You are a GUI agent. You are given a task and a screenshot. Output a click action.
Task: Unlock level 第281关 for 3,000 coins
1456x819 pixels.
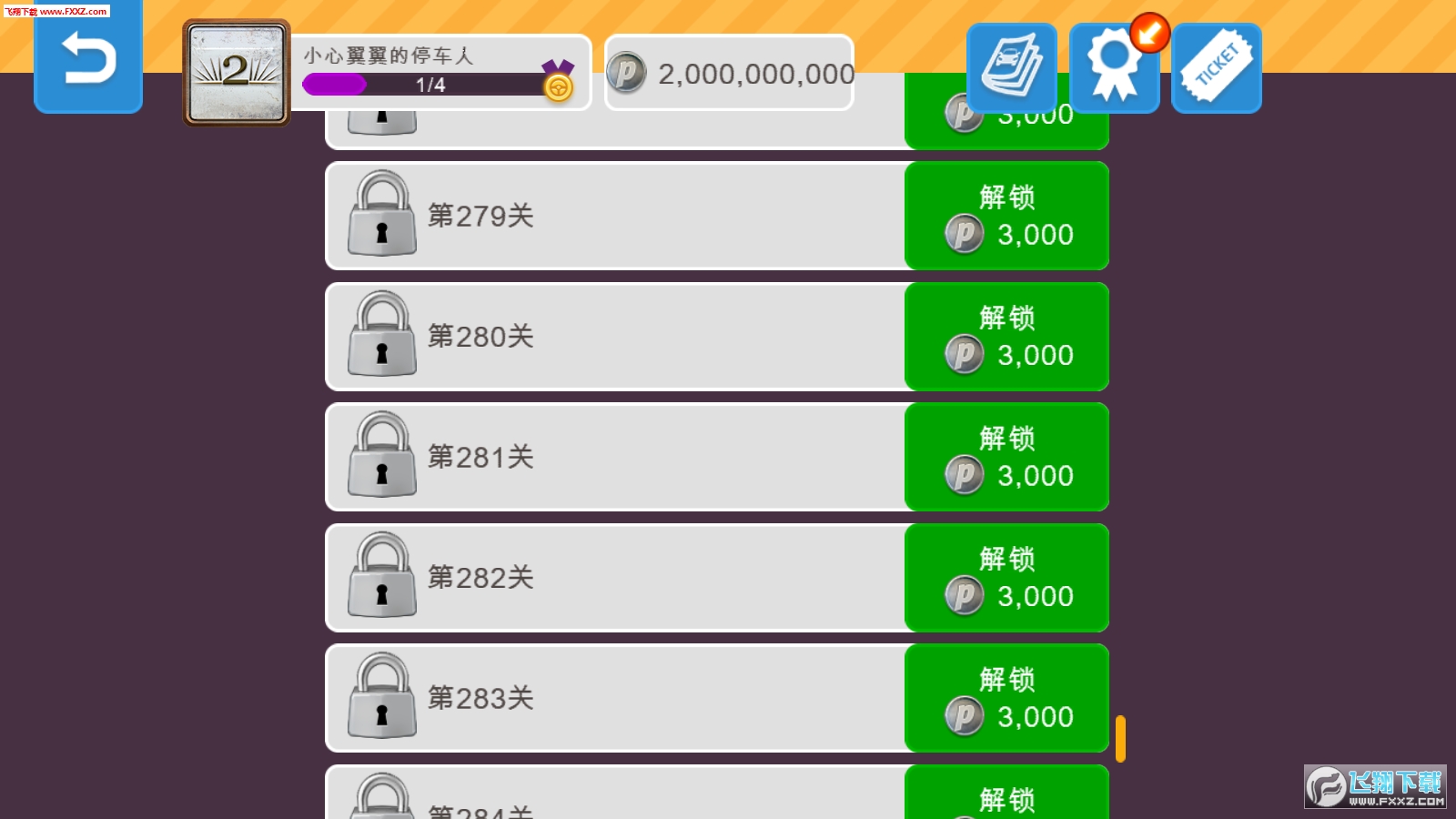point(1006,457)
